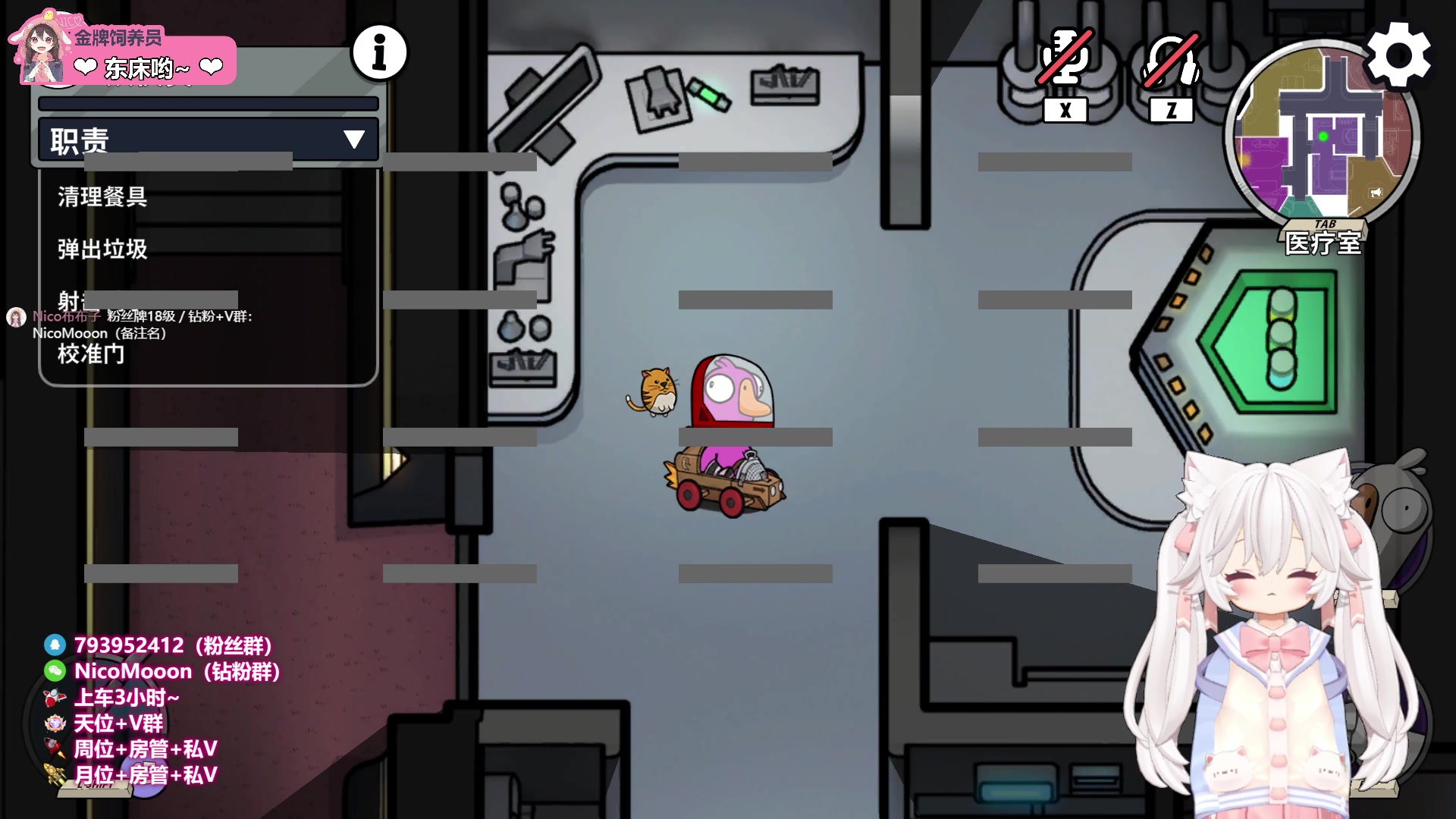Screen dimensions: 1456x819
Task: Toggle the microphone mute icon
Action: pyautogui.click(x=1065, y=58)
